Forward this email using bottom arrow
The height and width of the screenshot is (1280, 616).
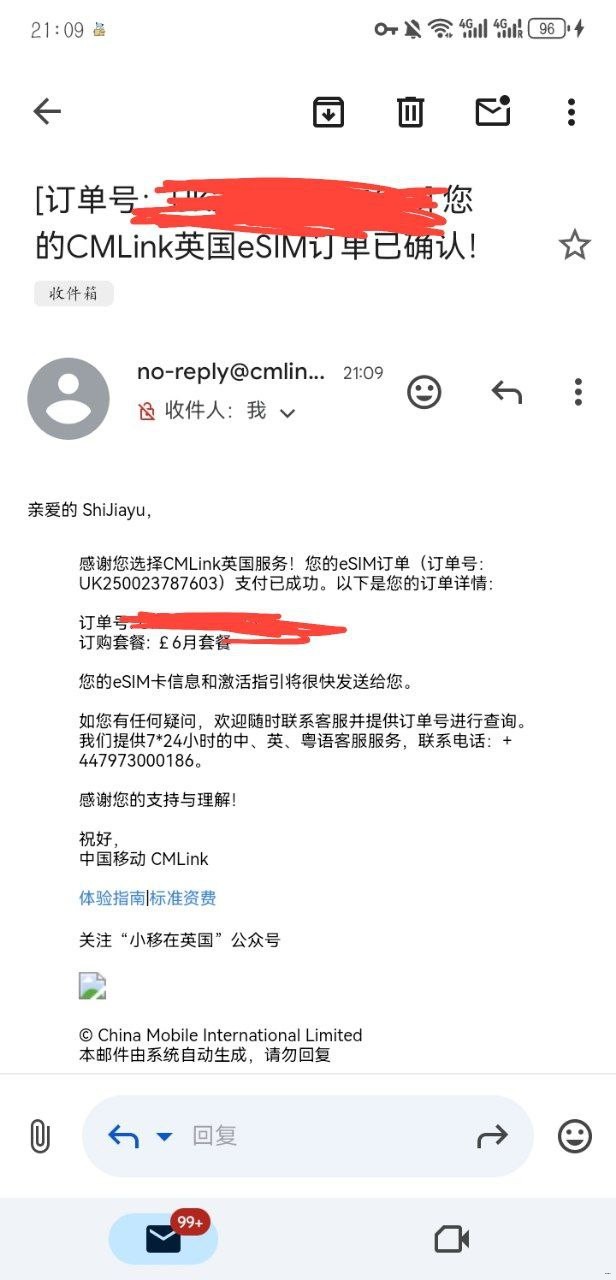pos(492,1136)
